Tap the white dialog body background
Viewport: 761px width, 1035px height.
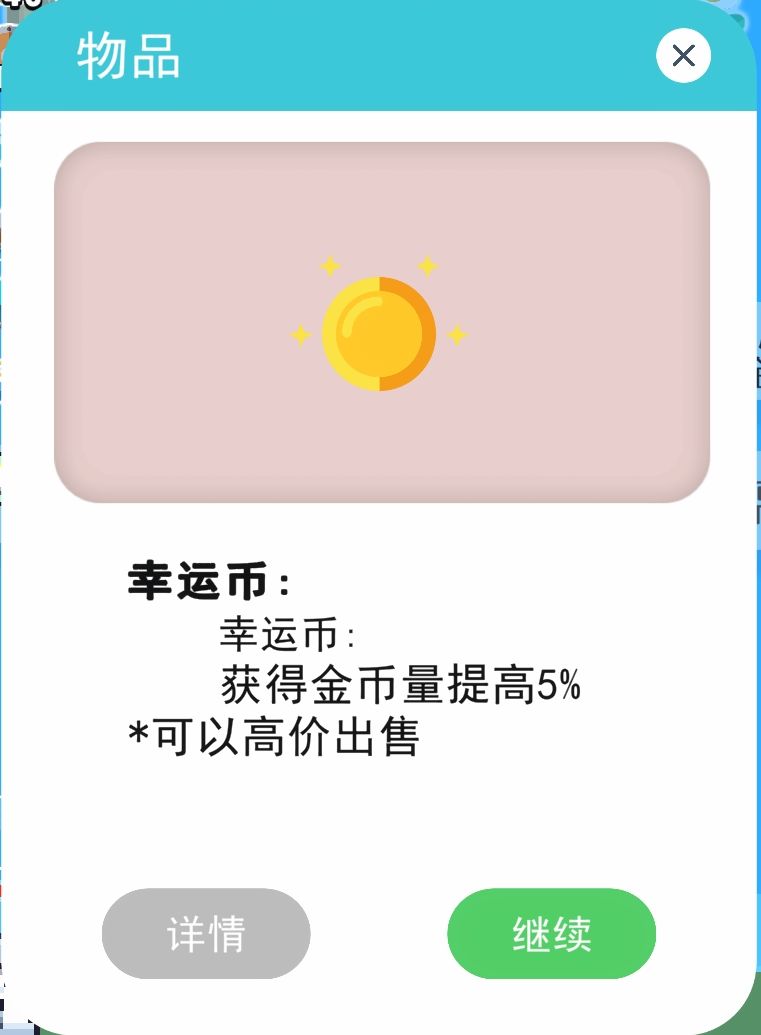click(380, 830)
